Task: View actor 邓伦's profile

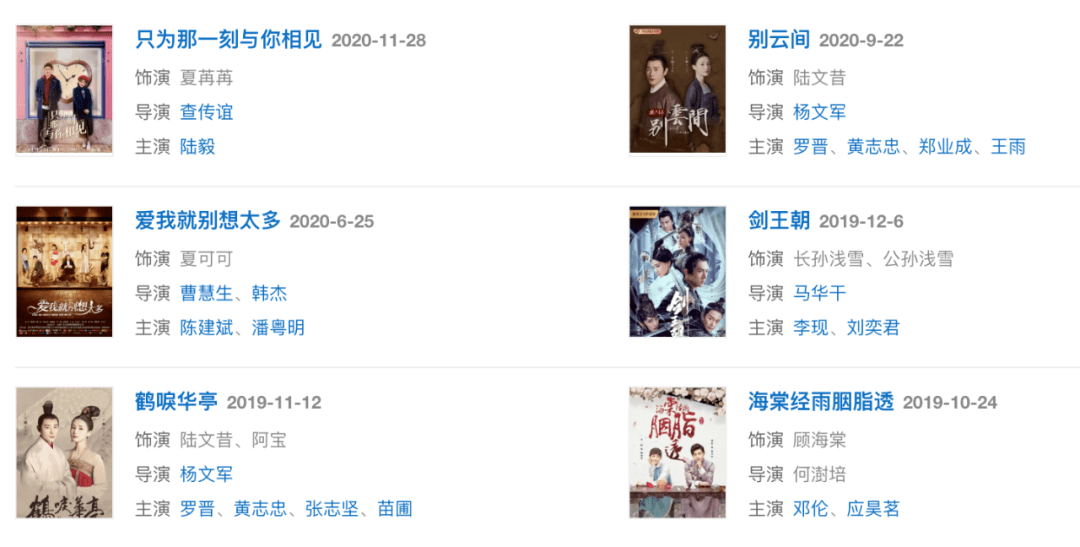Action: (810, 509)
